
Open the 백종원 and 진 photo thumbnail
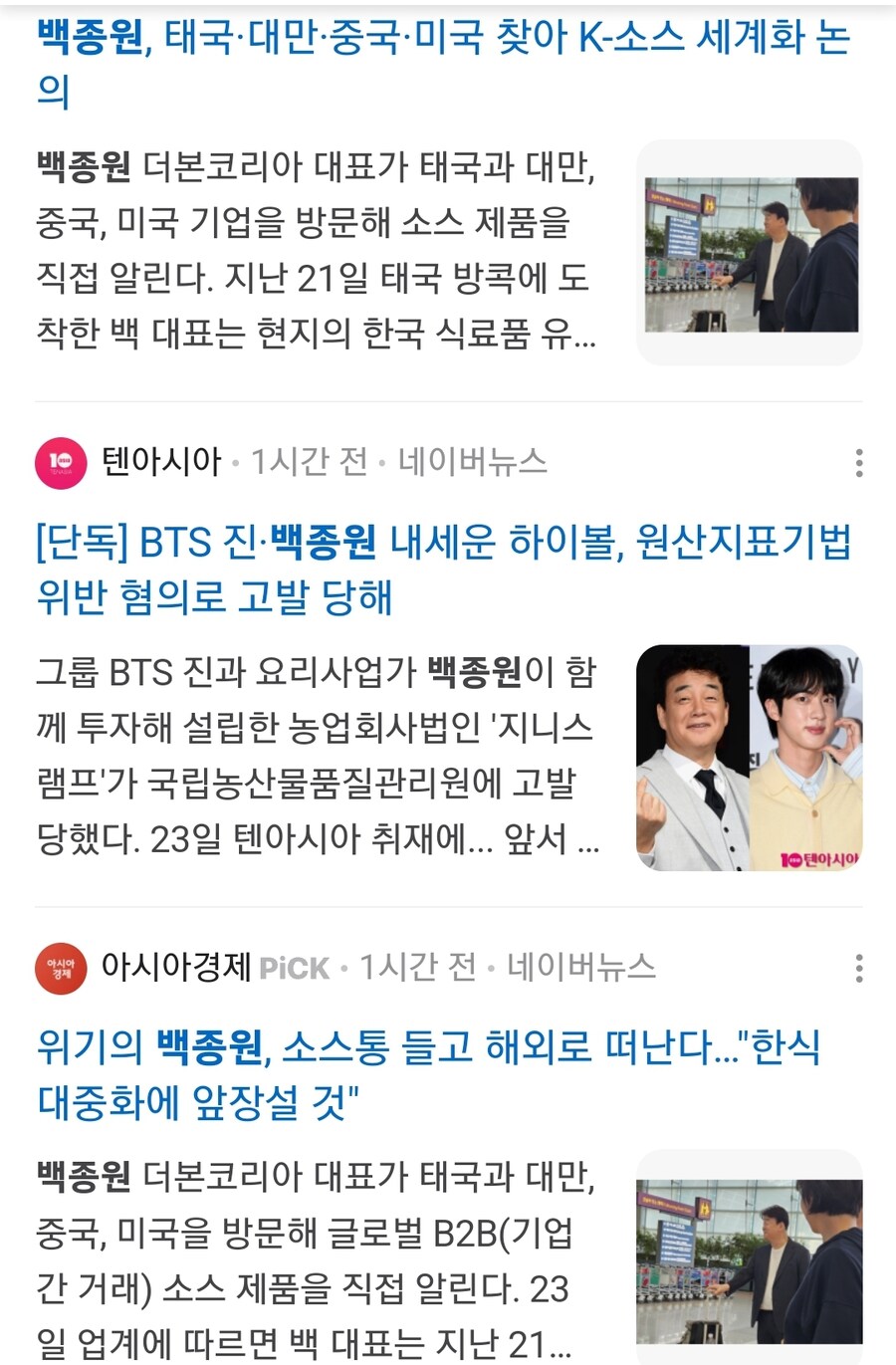pyautogui.click(x=750, y=759)
